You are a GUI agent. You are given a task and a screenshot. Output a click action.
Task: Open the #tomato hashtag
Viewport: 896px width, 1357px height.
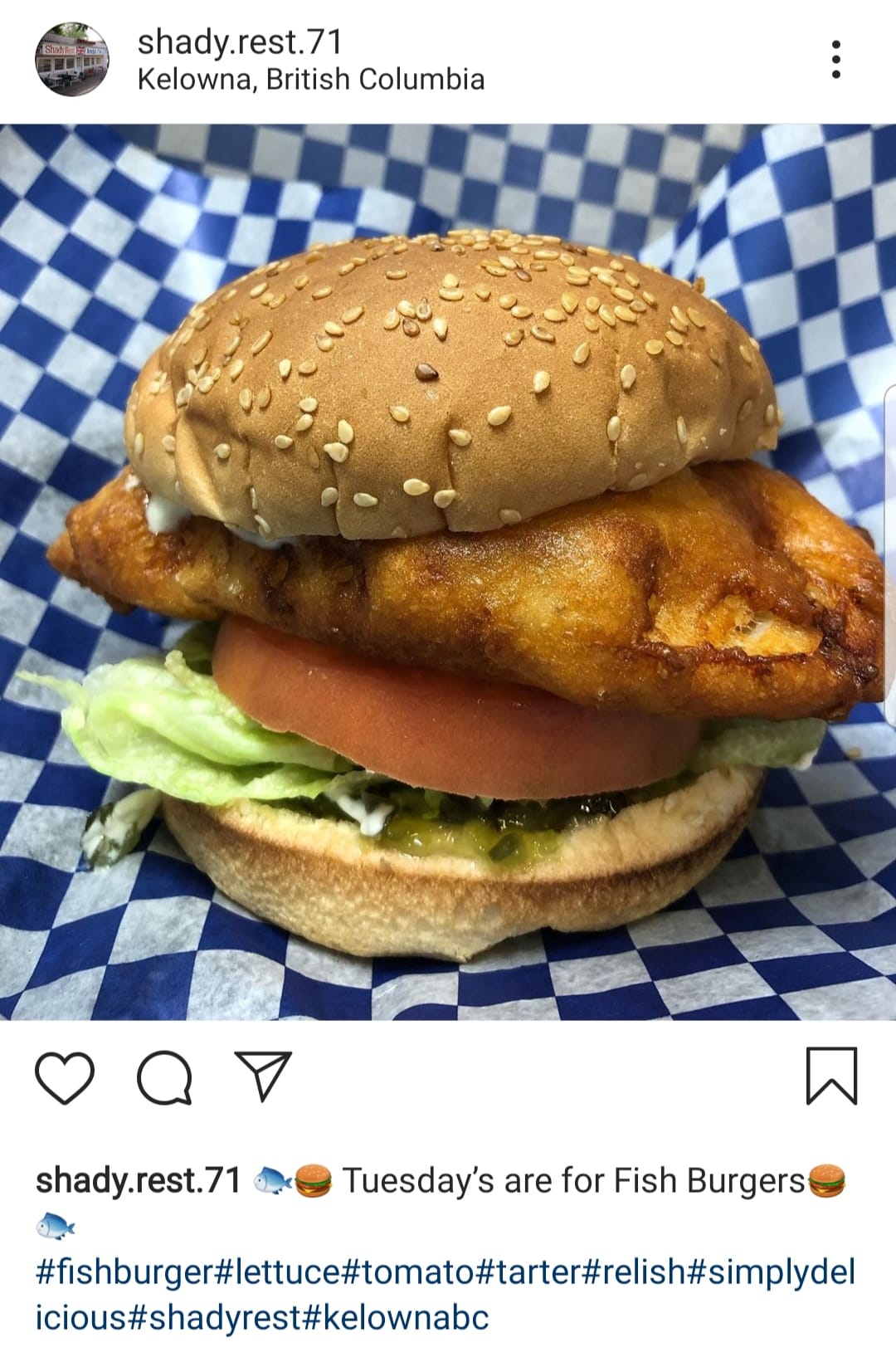[x=408, y=1272]
